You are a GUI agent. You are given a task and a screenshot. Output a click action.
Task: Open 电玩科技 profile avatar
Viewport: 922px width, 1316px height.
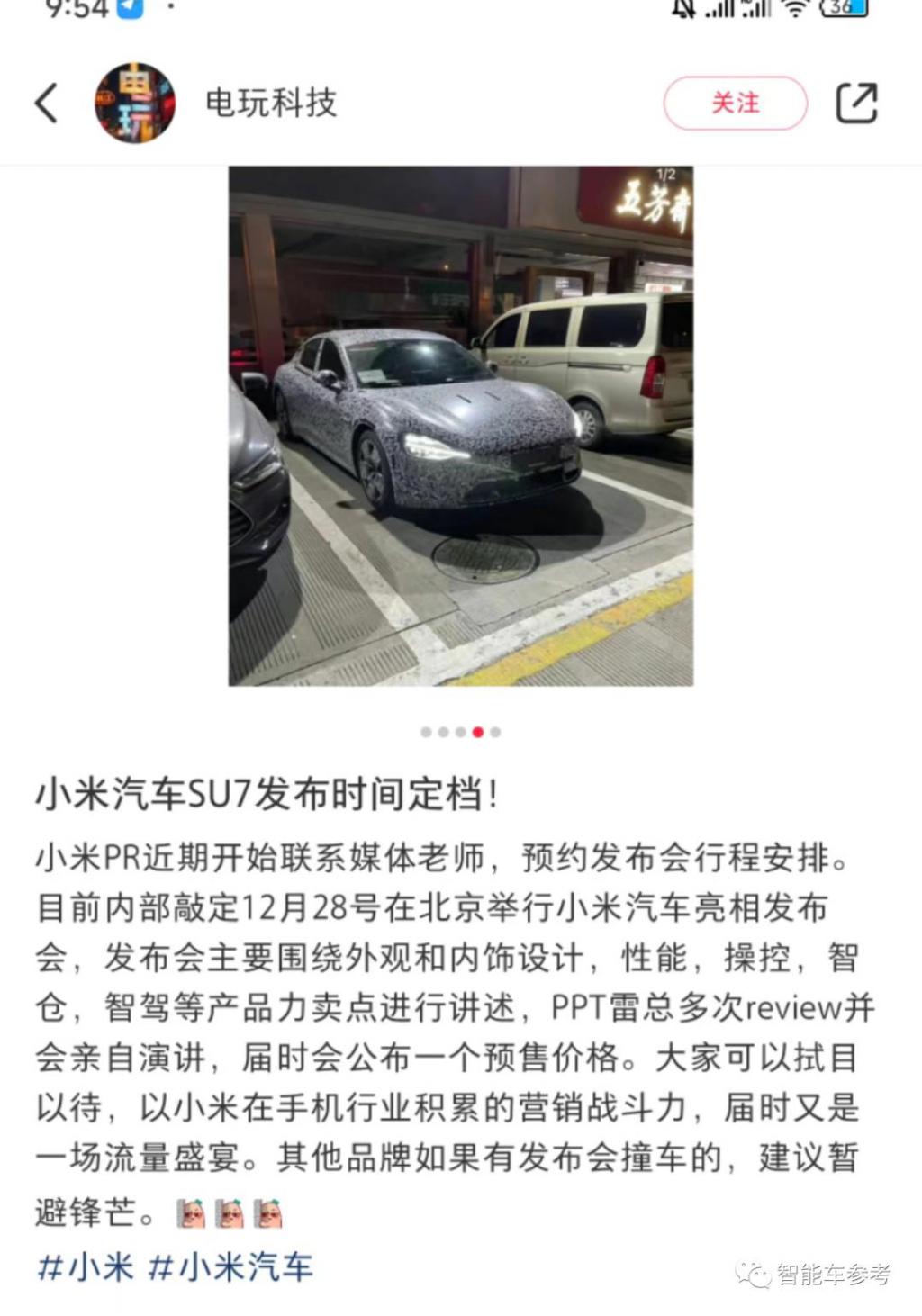pos(135,103)
